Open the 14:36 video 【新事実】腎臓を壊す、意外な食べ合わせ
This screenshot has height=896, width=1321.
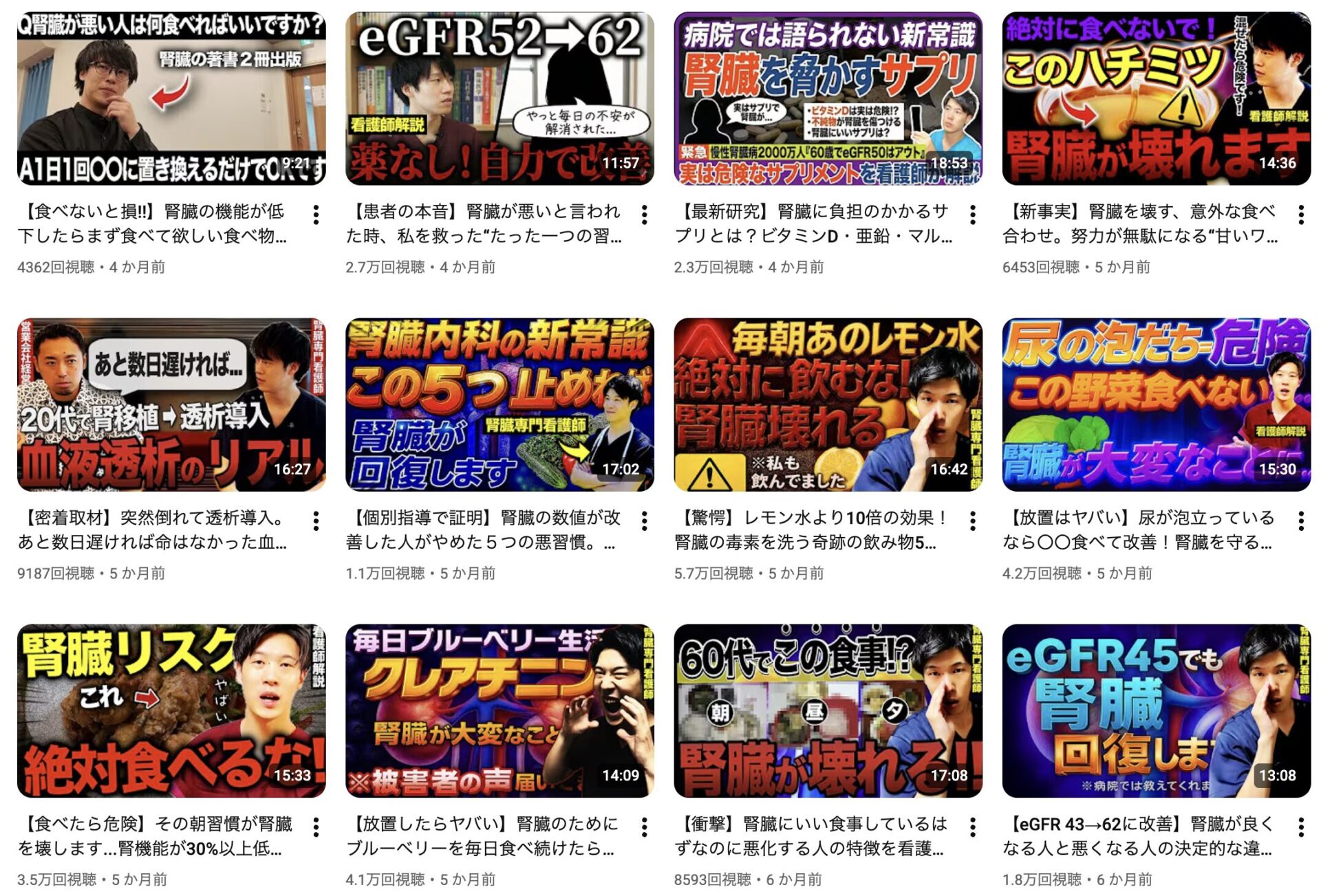point(1156,98)
